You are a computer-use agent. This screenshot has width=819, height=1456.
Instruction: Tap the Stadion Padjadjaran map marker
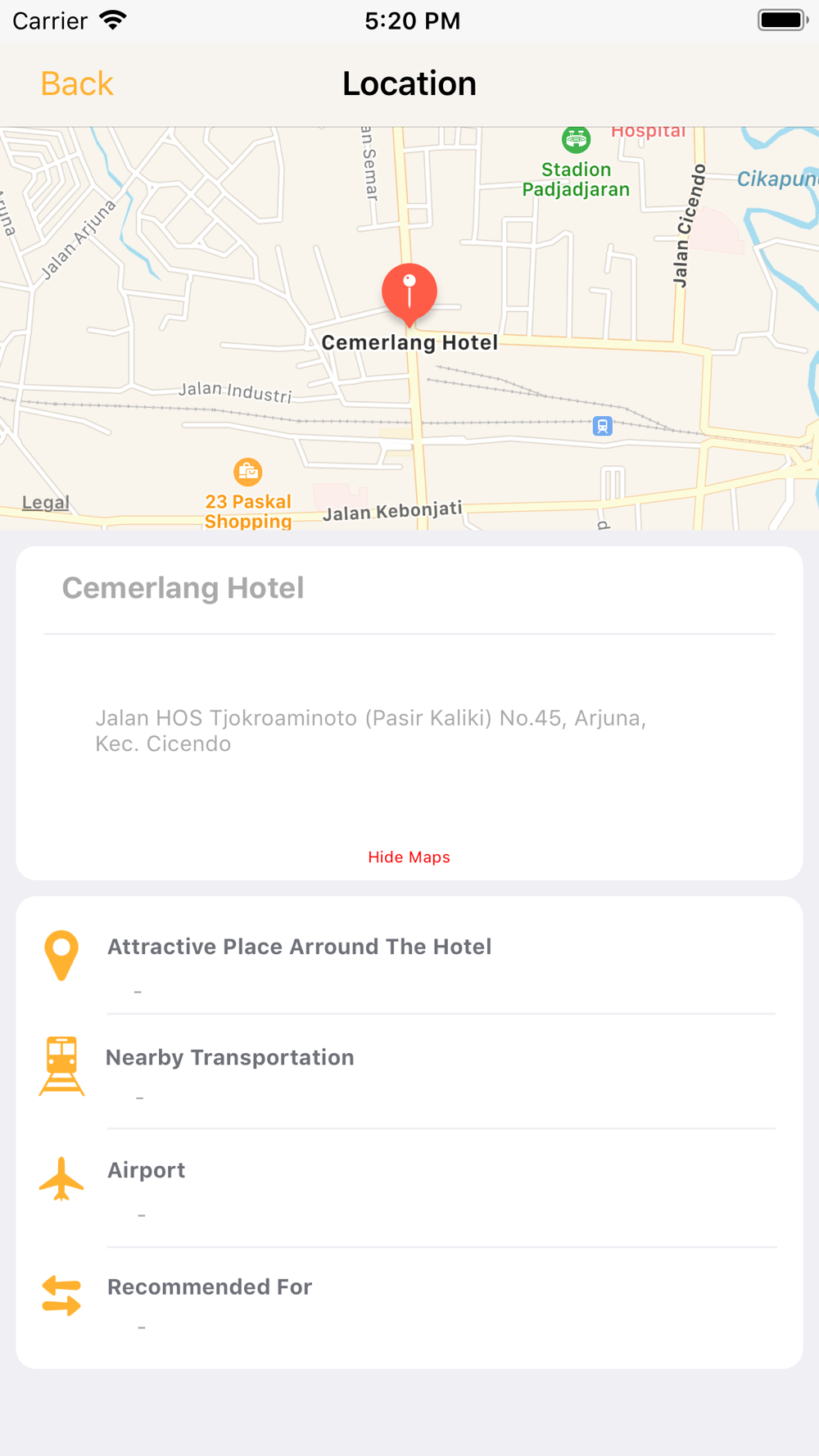point(576,140)
